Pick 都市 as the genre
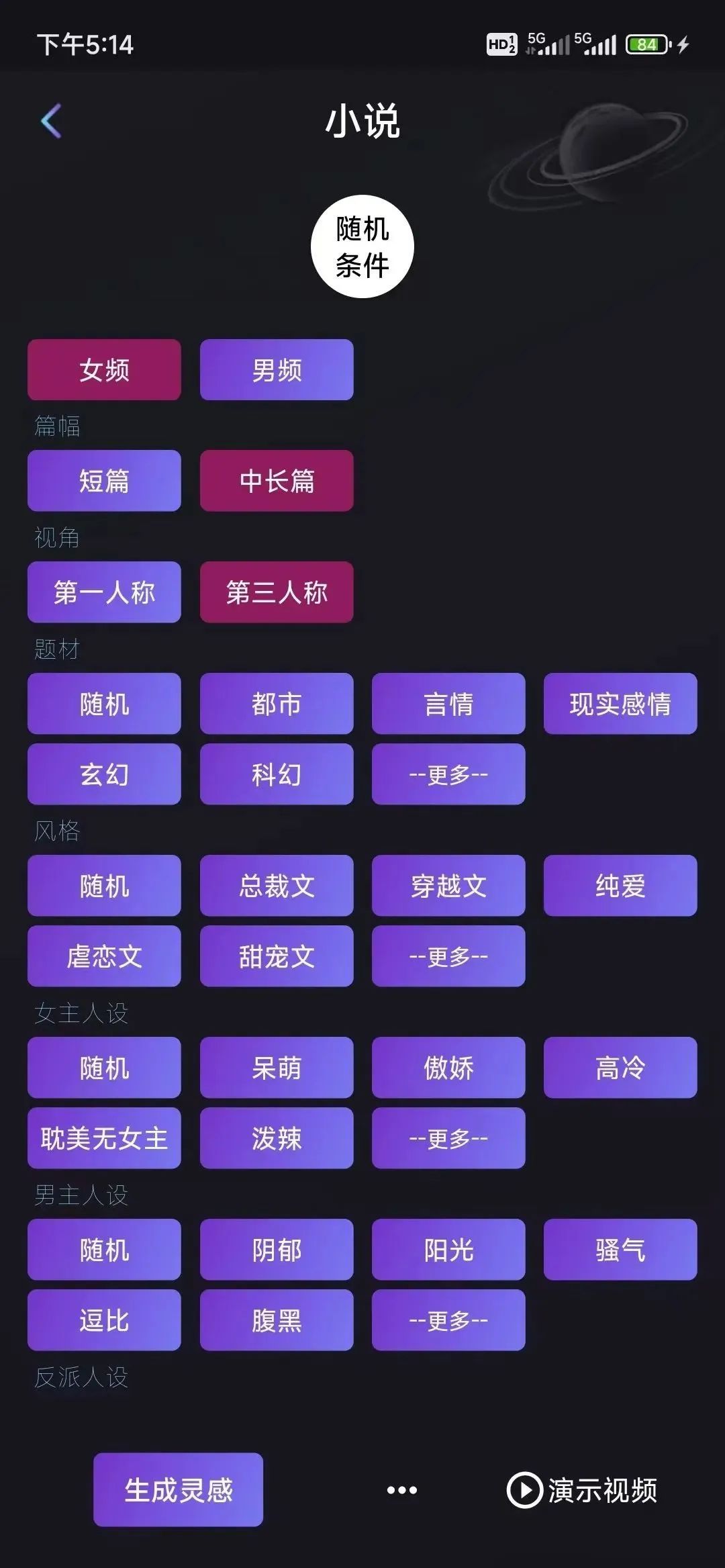The height and width of the screenshot is (1568, 725). (277, 704)
